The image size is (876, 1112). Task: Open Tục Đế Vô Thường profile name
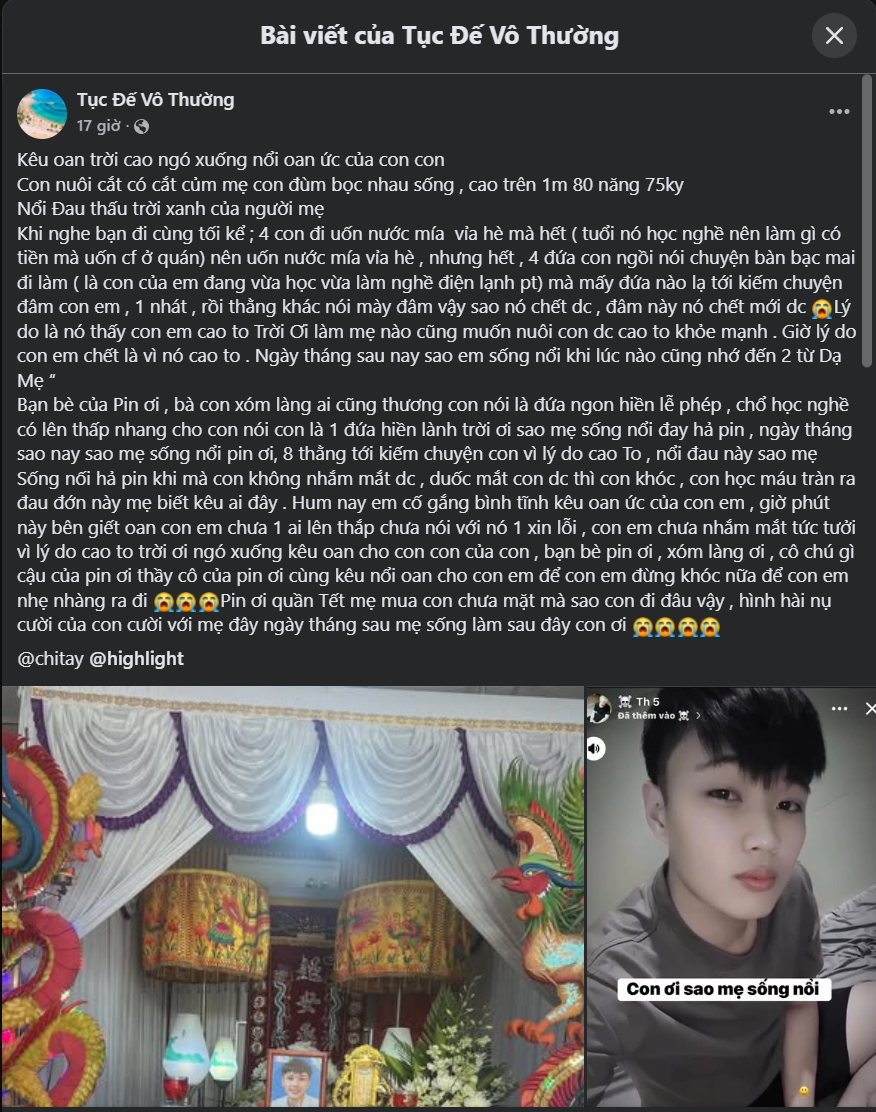pos(155,100)
